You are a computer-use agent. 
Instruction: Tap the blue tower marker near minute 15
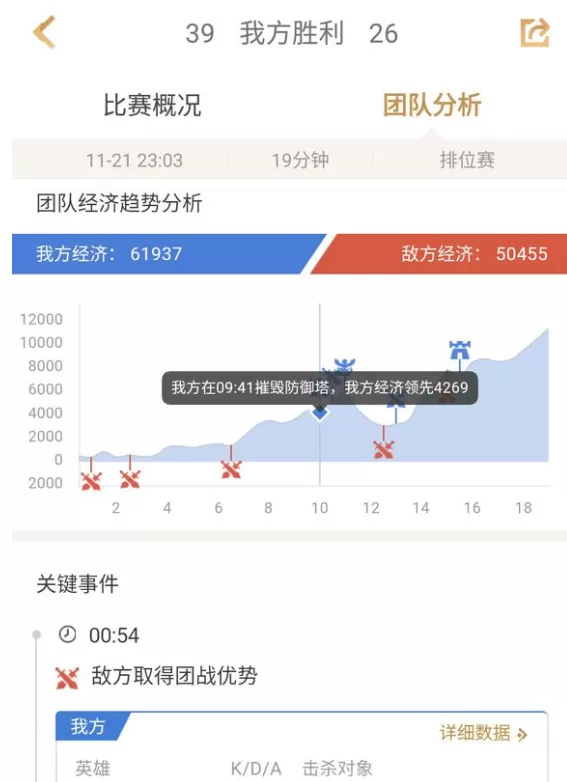459,350
